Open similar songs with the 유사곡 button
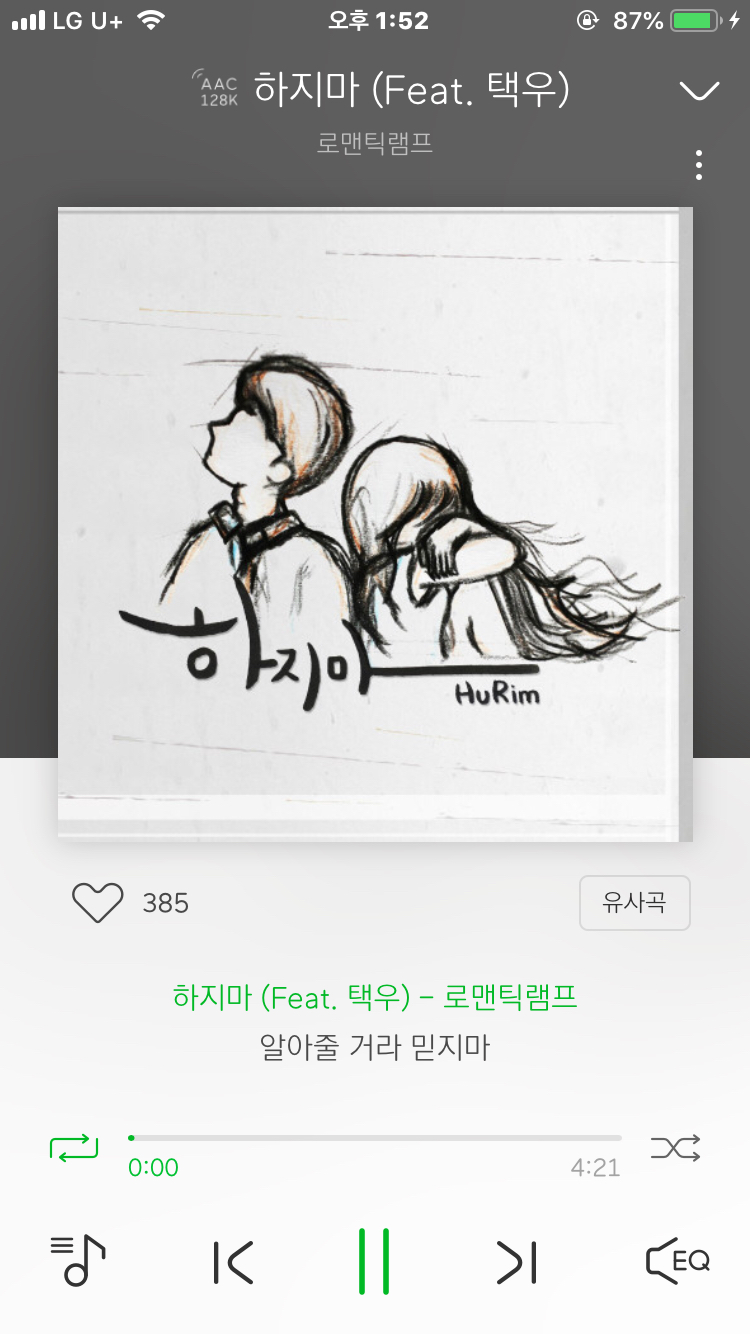The height and width of the screenshot is (1334, 750). [635, 902]
